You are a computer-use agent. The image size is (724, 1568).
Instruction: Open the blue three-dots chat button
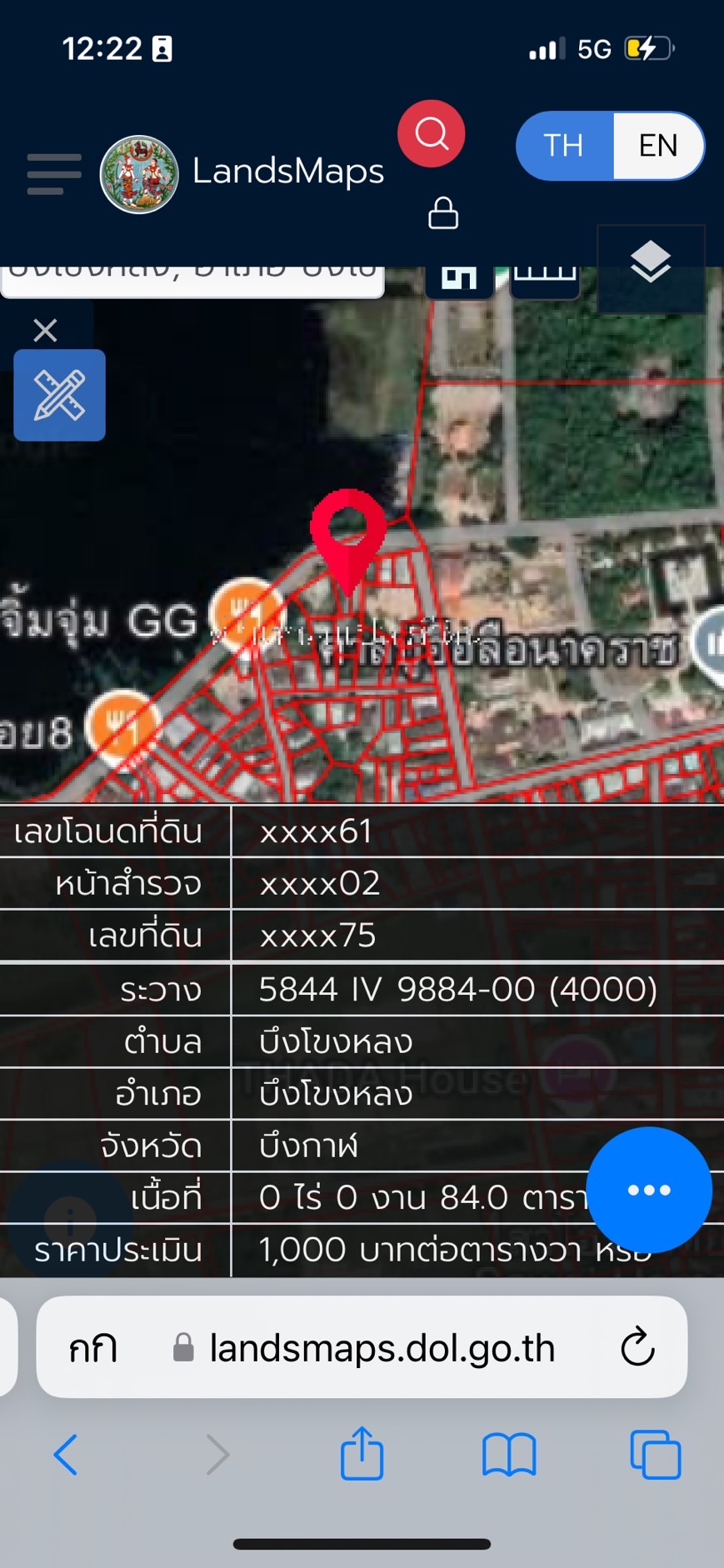(648, 1190)
